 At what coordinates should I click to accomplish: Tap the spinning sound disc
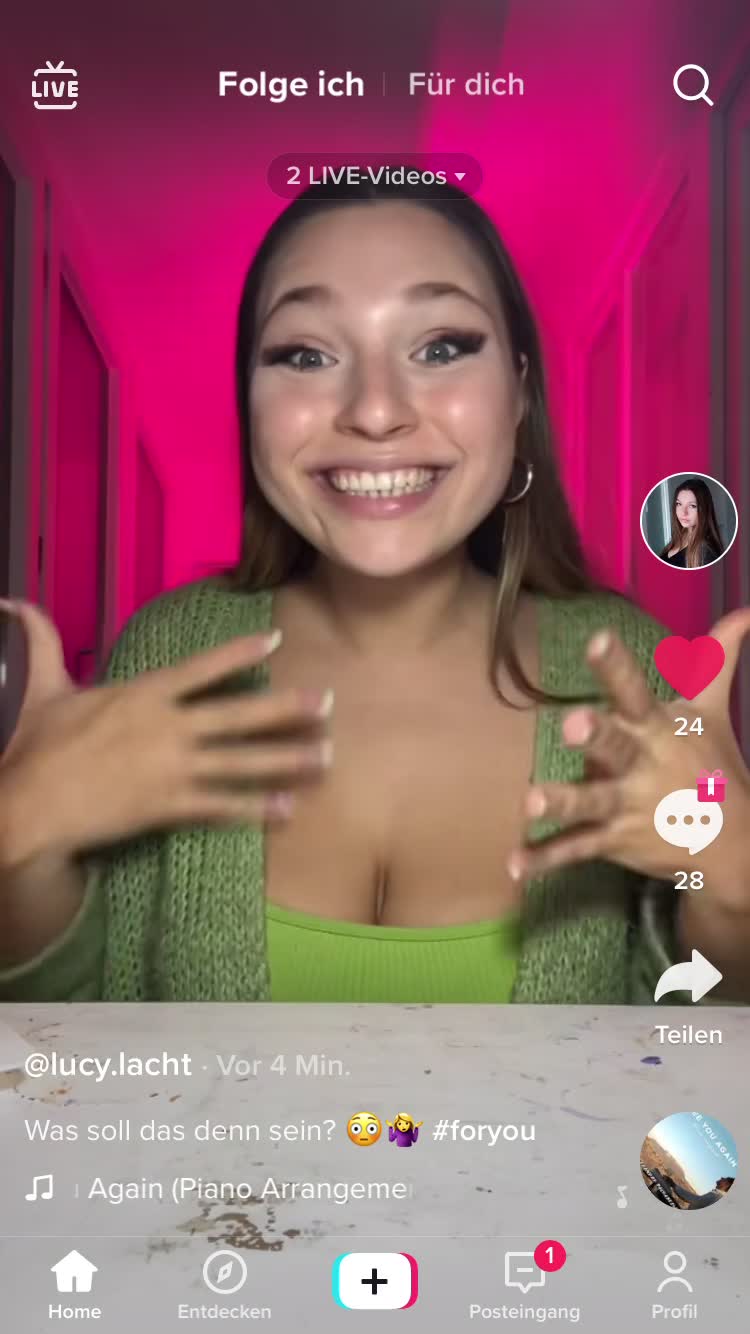point(688,1161)
